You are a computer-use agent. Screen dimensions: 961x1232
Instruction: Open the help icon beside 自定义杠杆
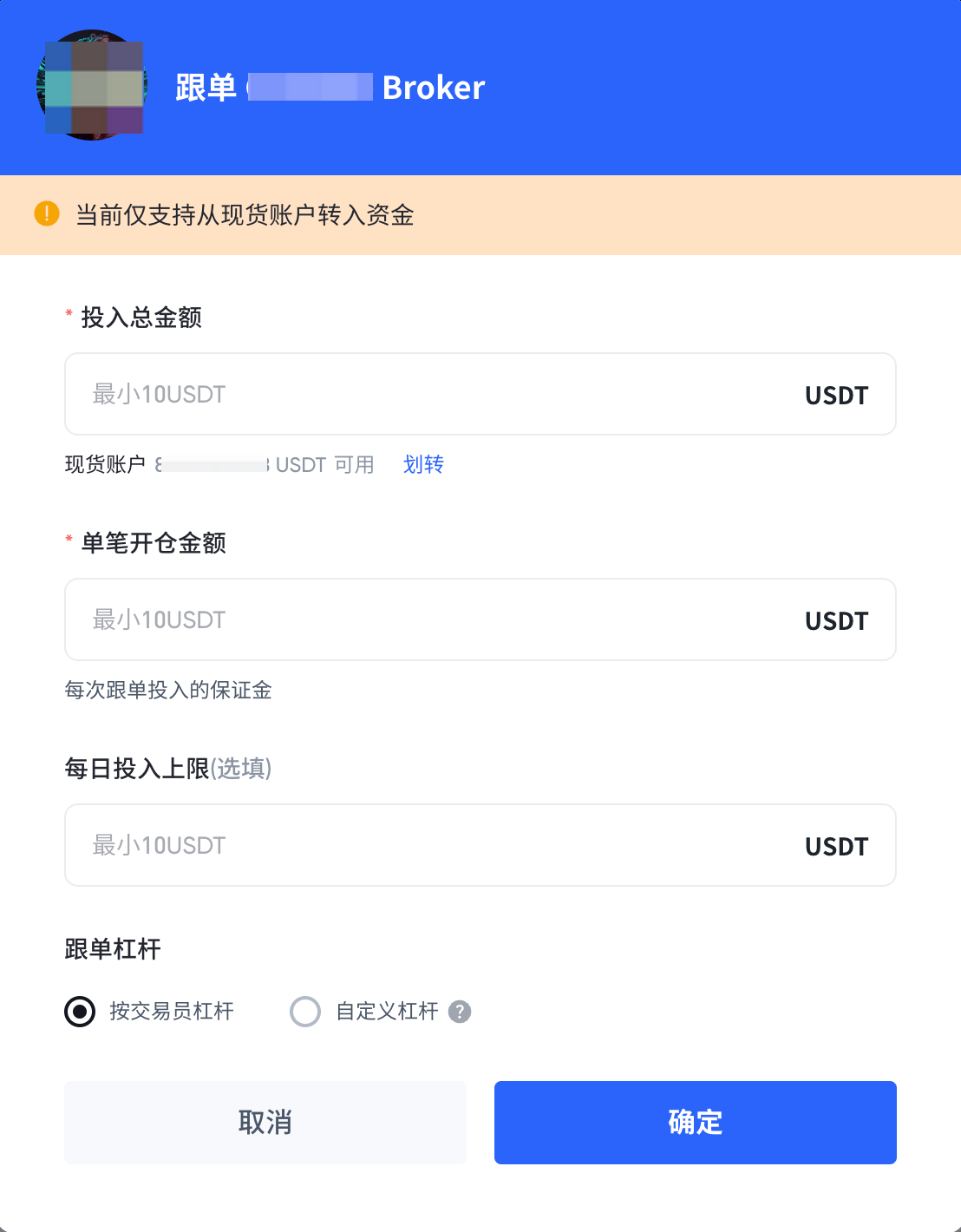coord(460,1012)
